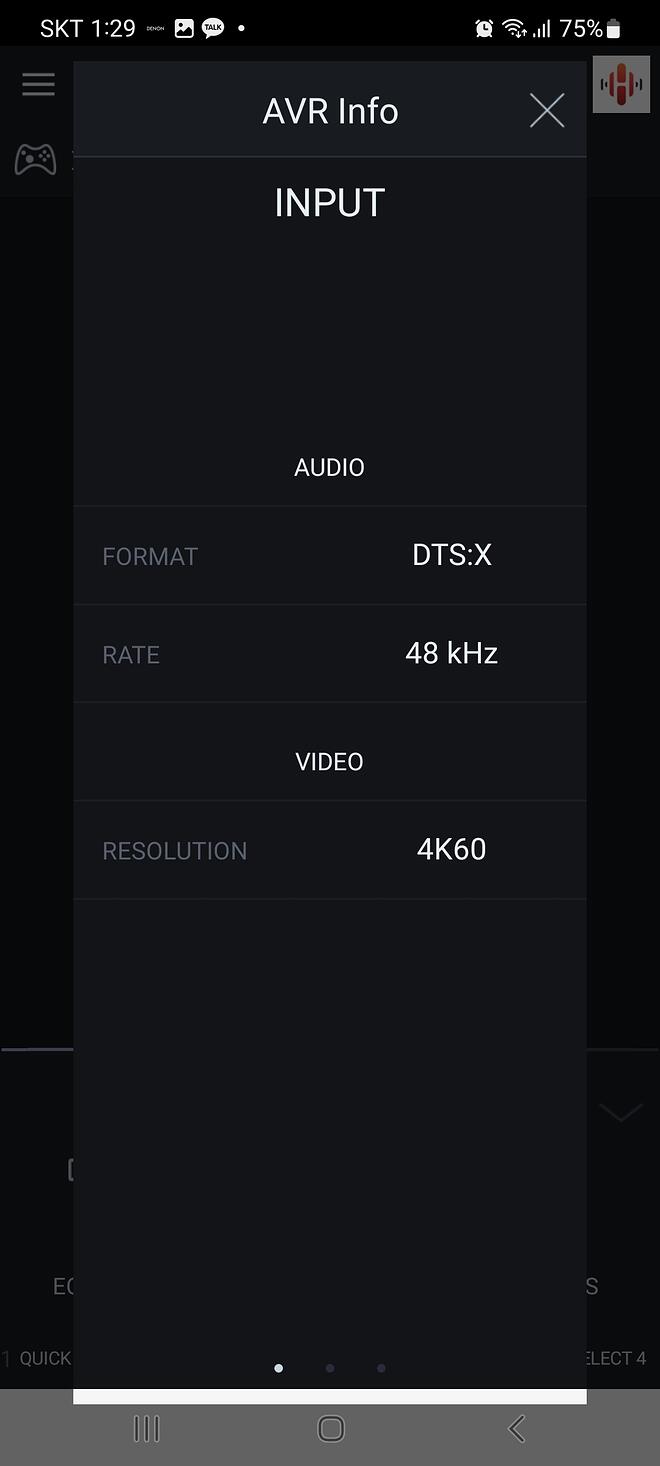Close the AVR Info dialog

coord(547,111)
